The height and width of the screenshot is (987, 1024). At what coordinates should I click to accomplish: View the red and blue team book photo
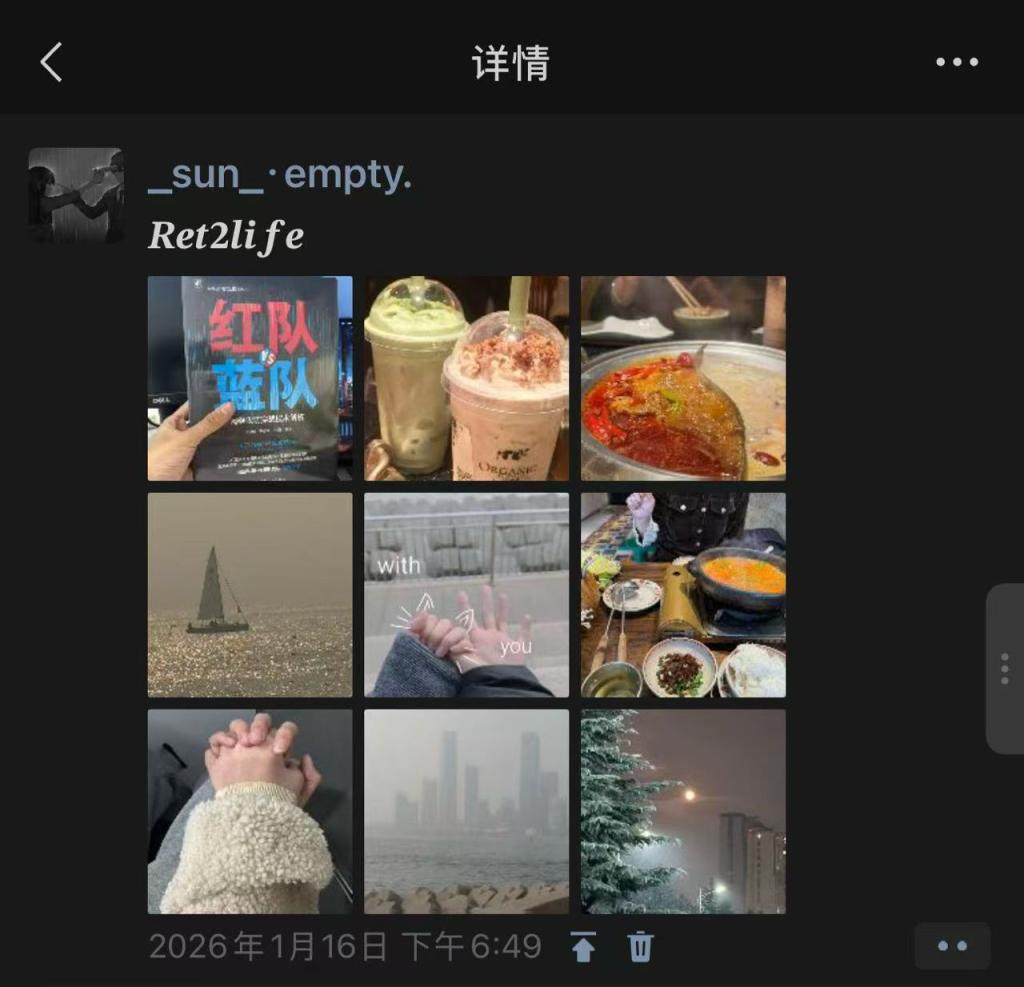pos(250,378)
